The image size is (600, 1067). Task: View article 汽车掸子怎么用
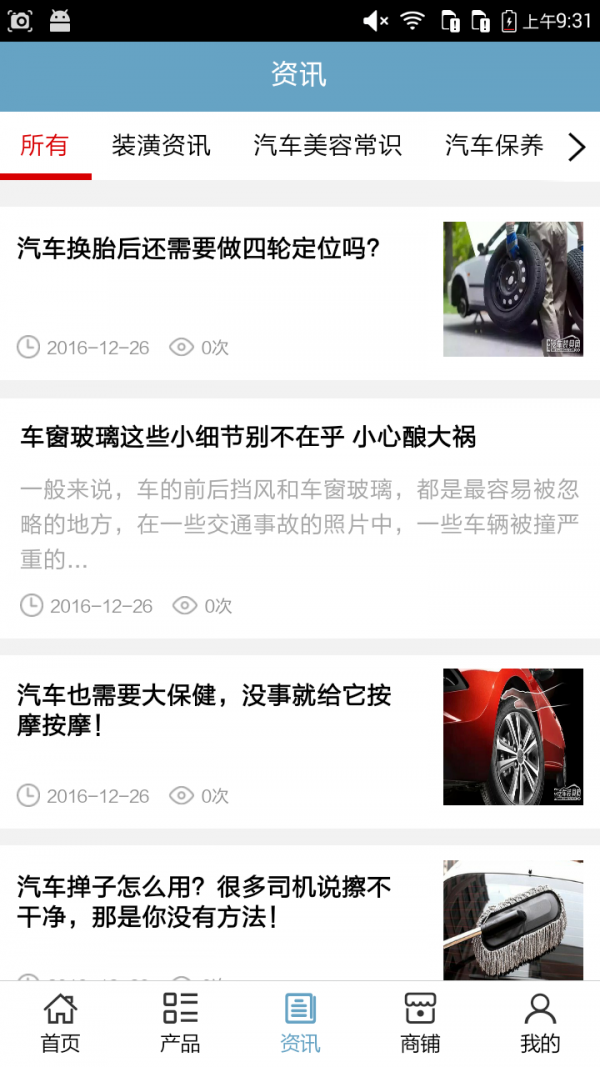pyautogui.click(x=204, y=901)
